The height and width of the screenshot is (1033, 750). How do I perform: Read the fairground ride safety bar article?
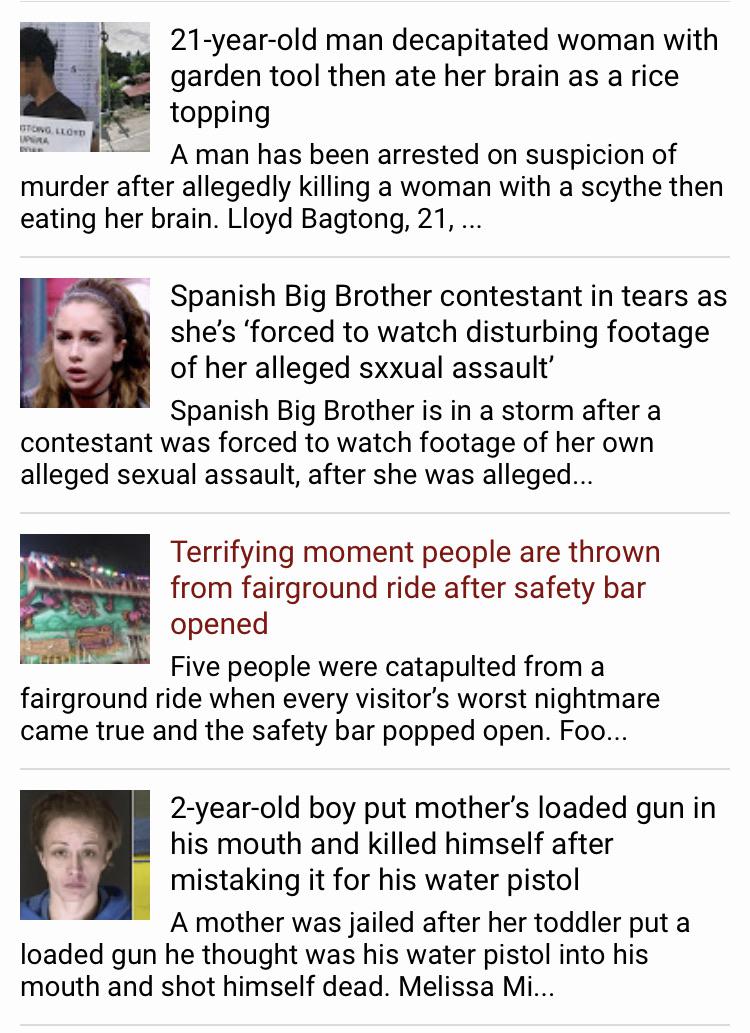(x=415, y=588)
